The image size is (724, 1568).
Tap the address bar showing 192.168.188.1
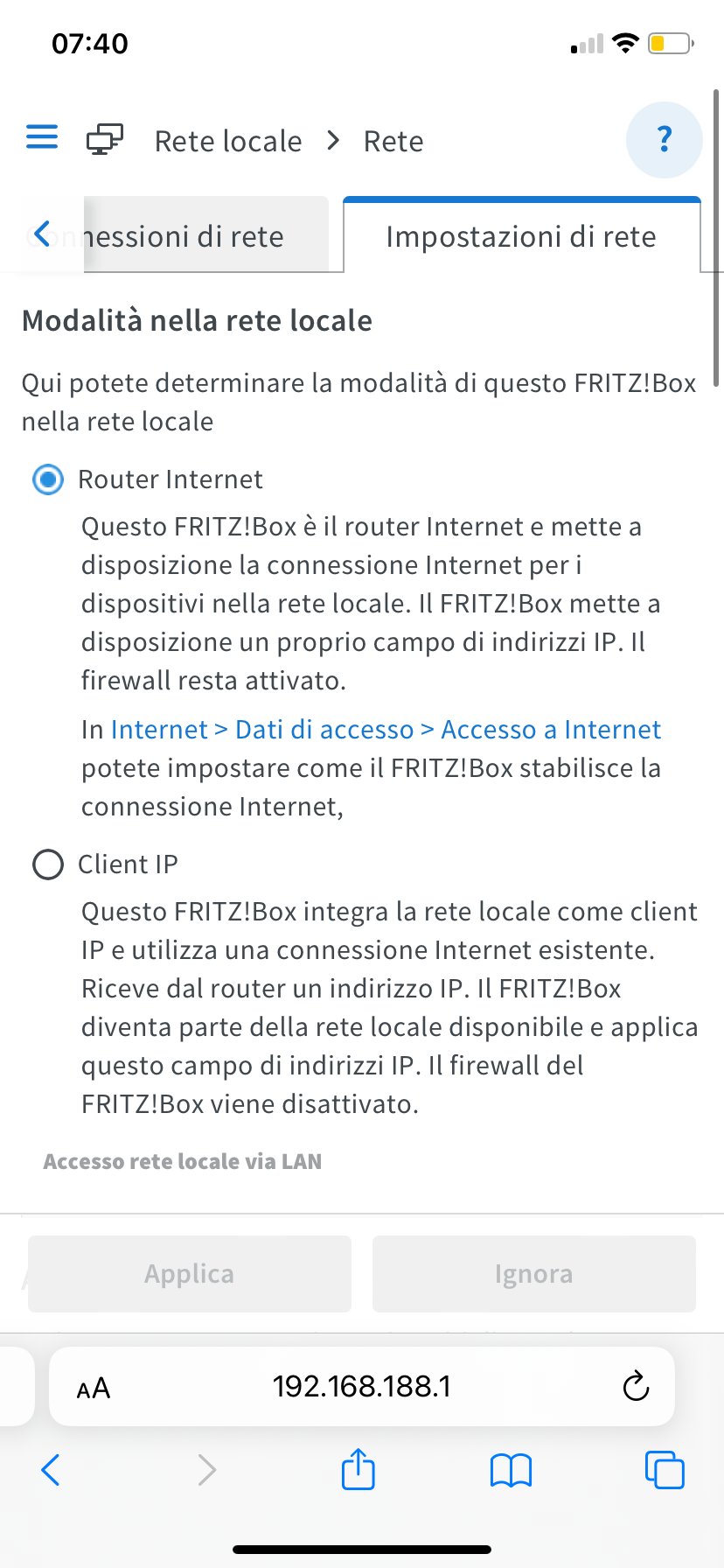coord(362,1387)
